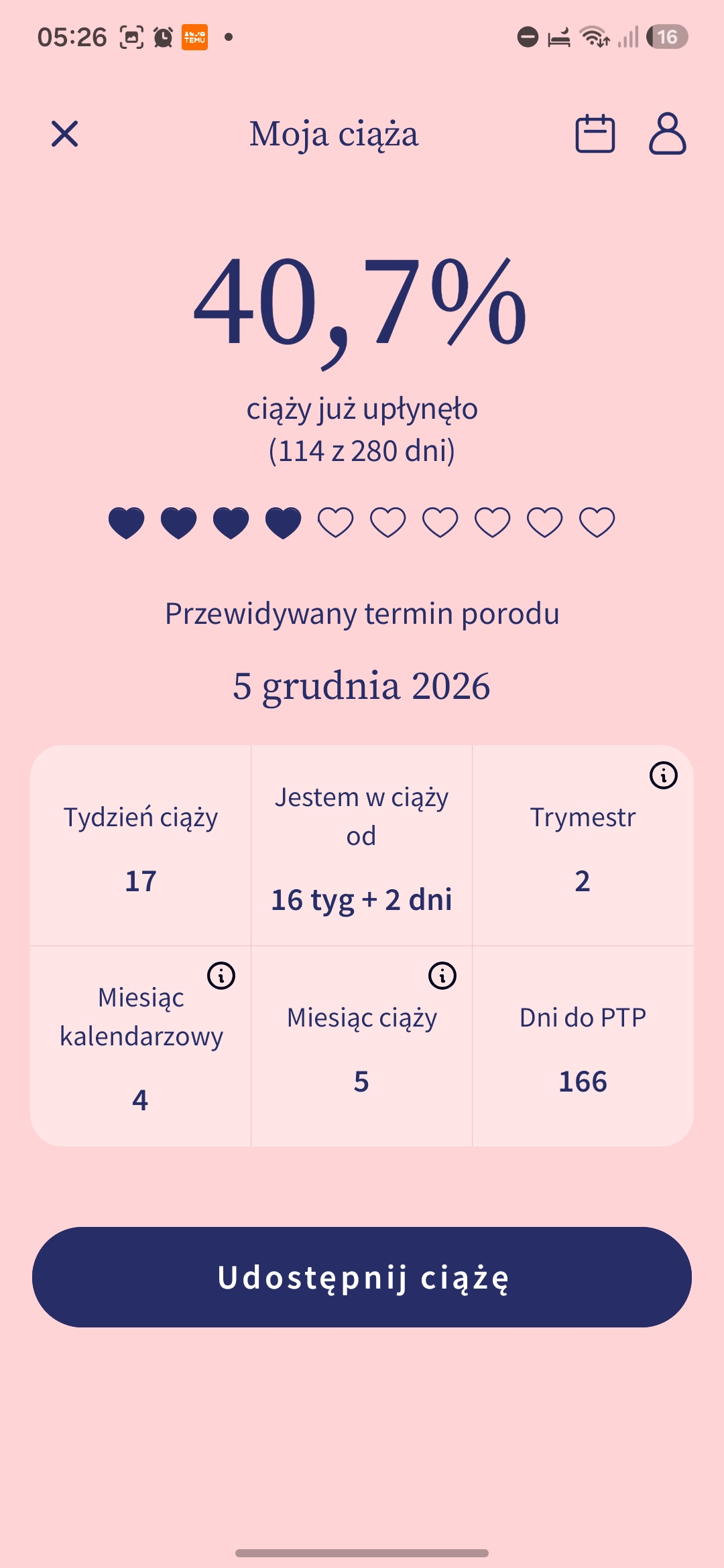The width and height of the screenshot is (724, 1568).
Task: Open the user profile icon
Action: (667, 133)
